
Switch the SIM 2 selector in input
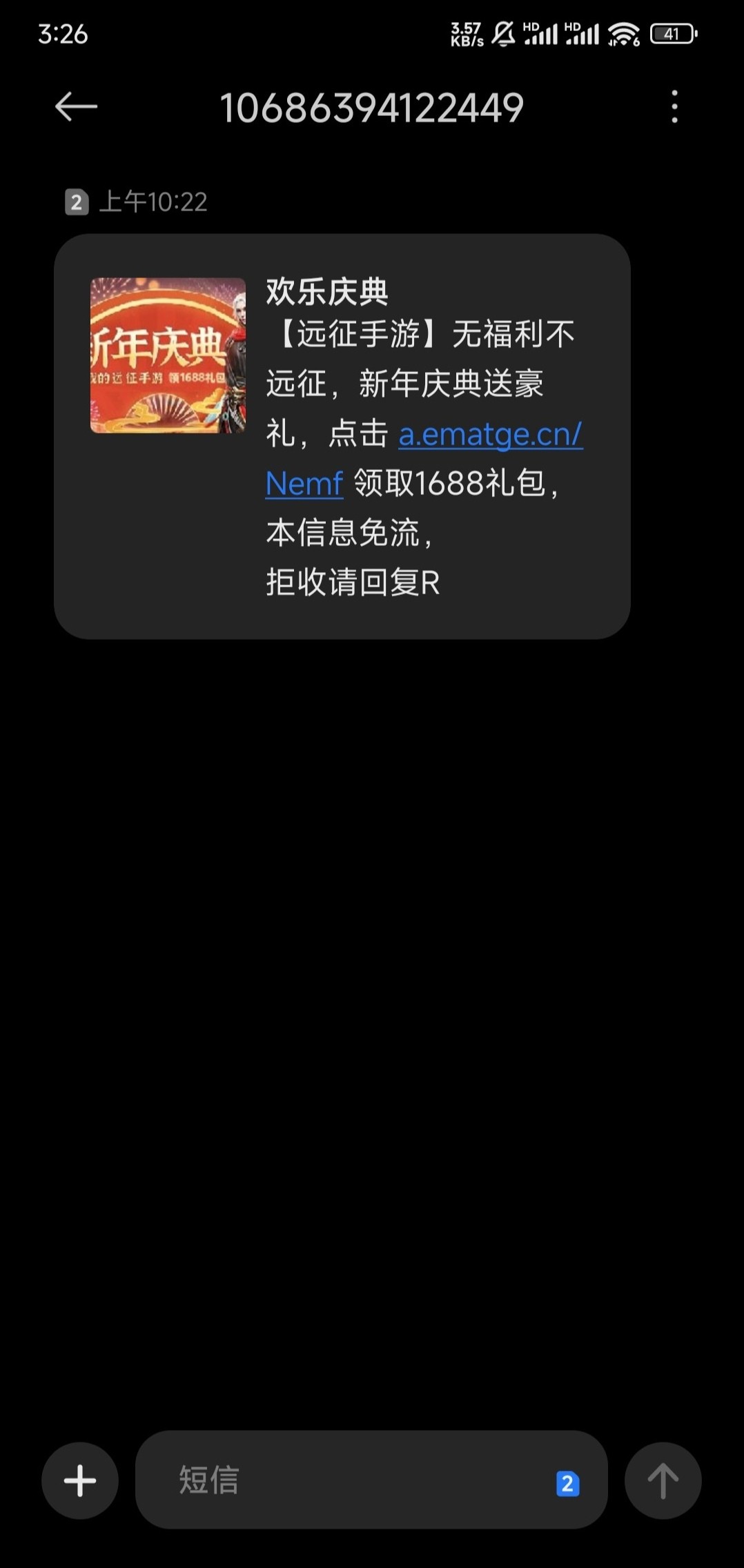click(x=567, y=1483)
